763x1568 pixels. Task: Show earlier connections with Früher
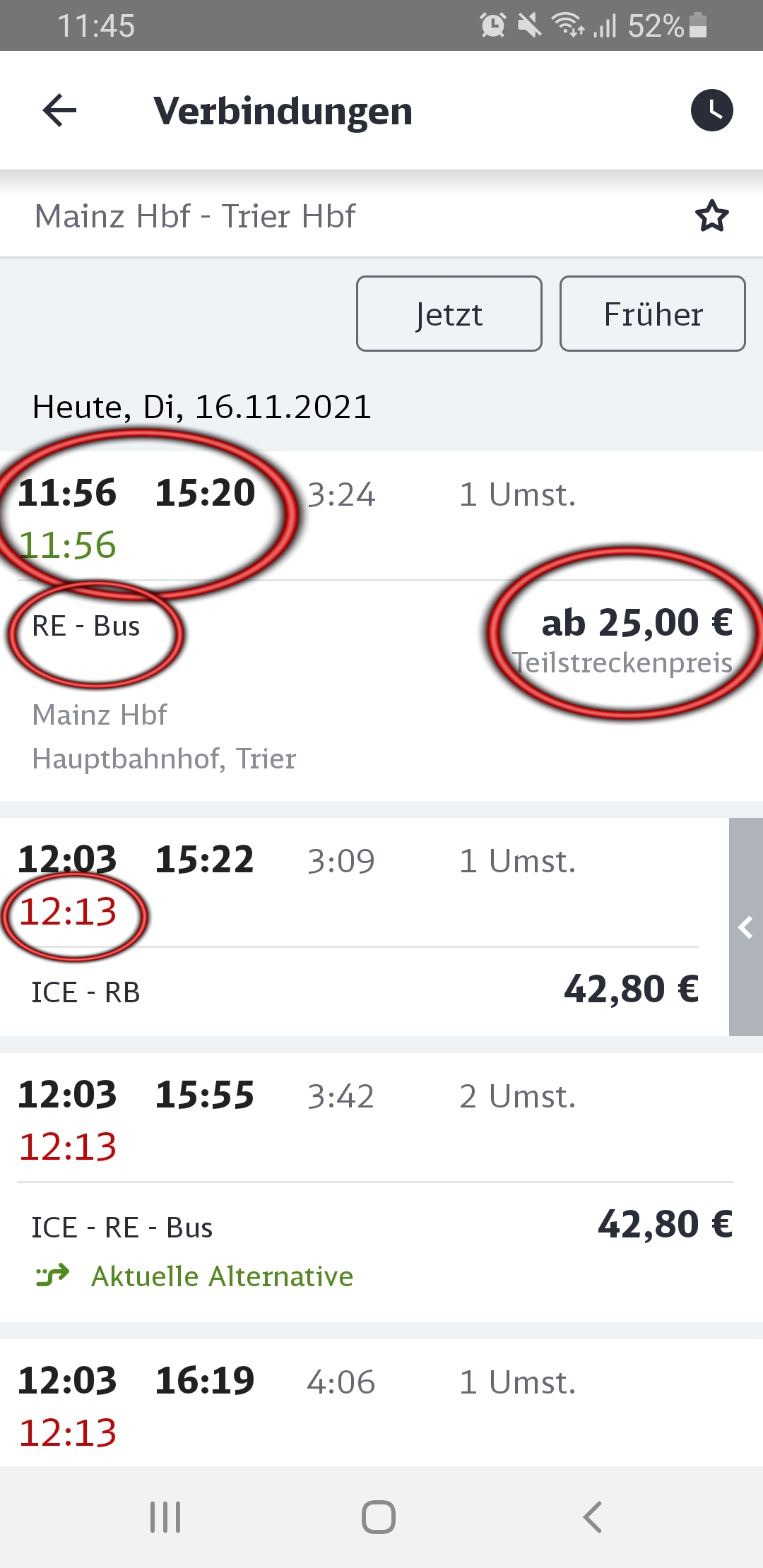point(653,314)
